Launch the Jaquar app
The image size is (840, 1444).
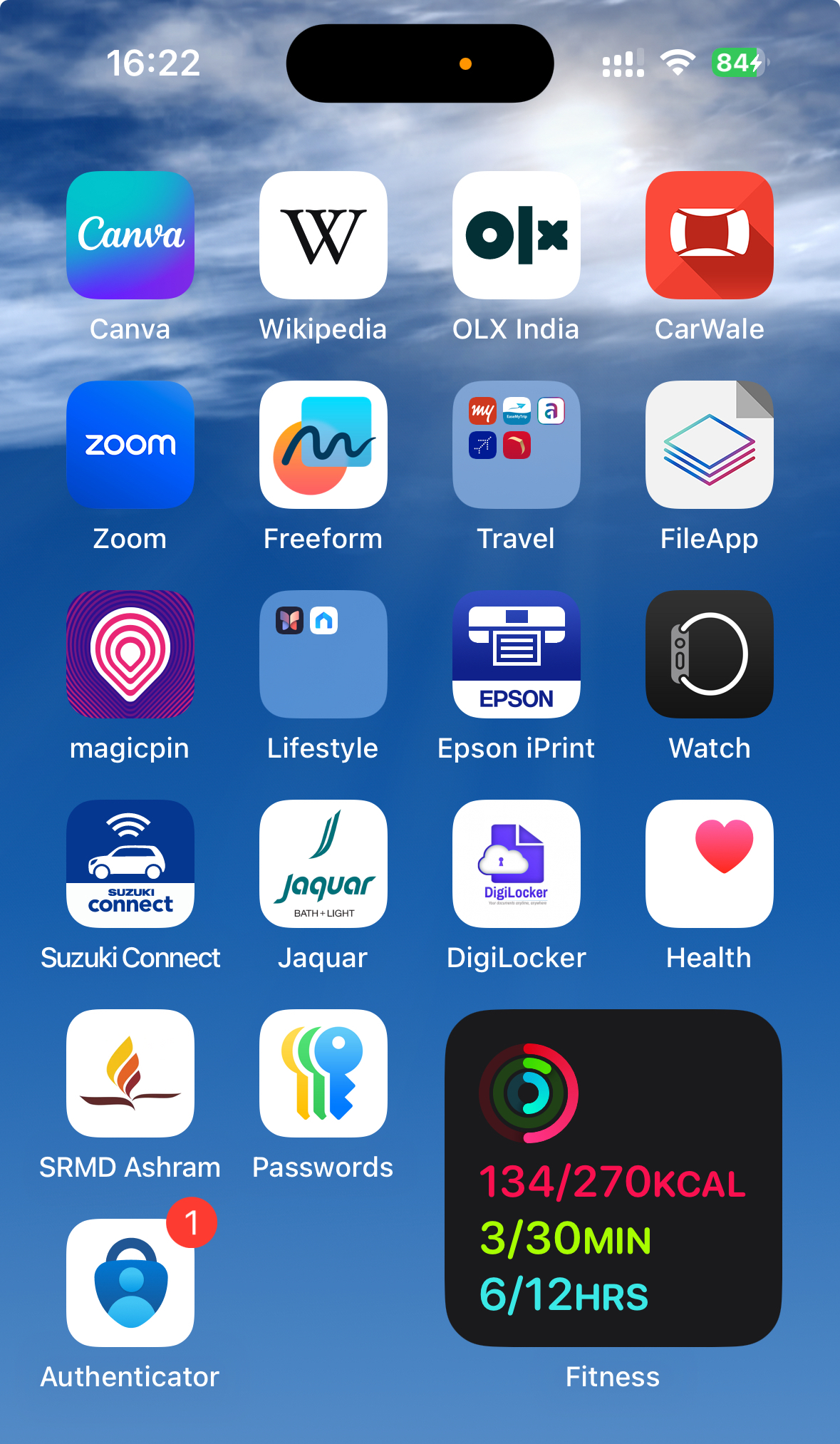pos(323,864)
